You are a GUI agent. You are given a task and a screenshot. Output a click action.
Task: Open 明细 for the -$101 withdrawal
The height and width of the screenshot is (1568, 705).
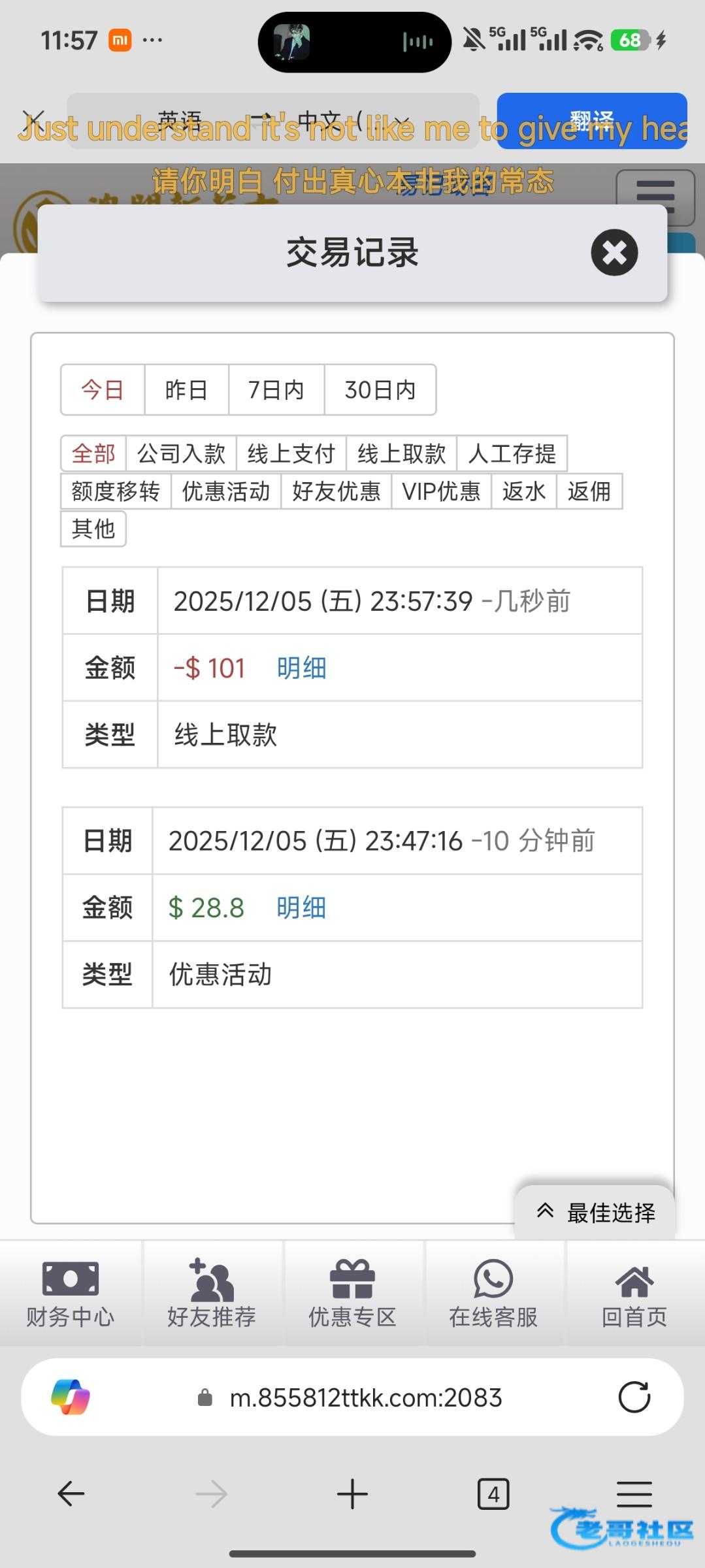click(301, 668)
